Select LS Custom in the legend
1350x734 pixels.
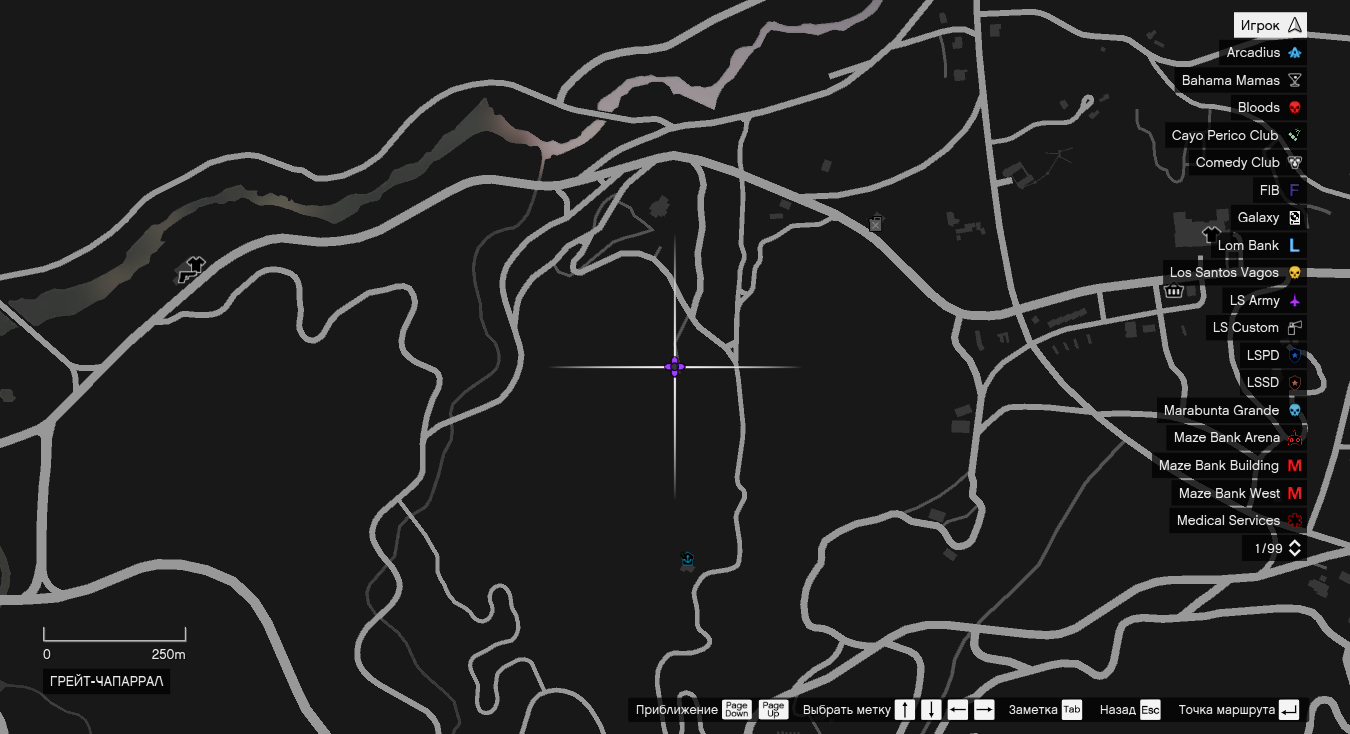[1255, 328]
